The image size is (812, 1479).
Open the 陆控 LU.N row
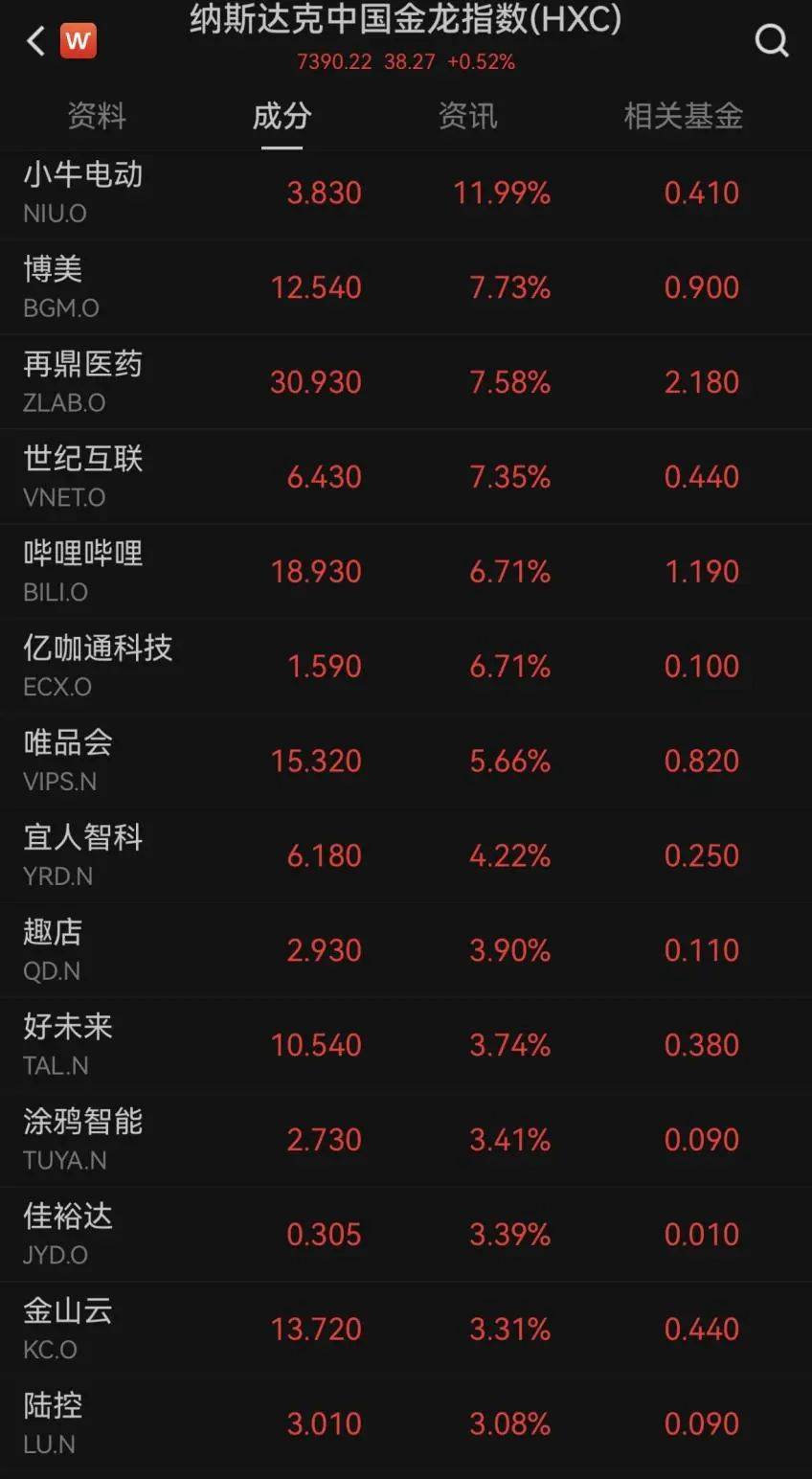(x=406, y=1424)
